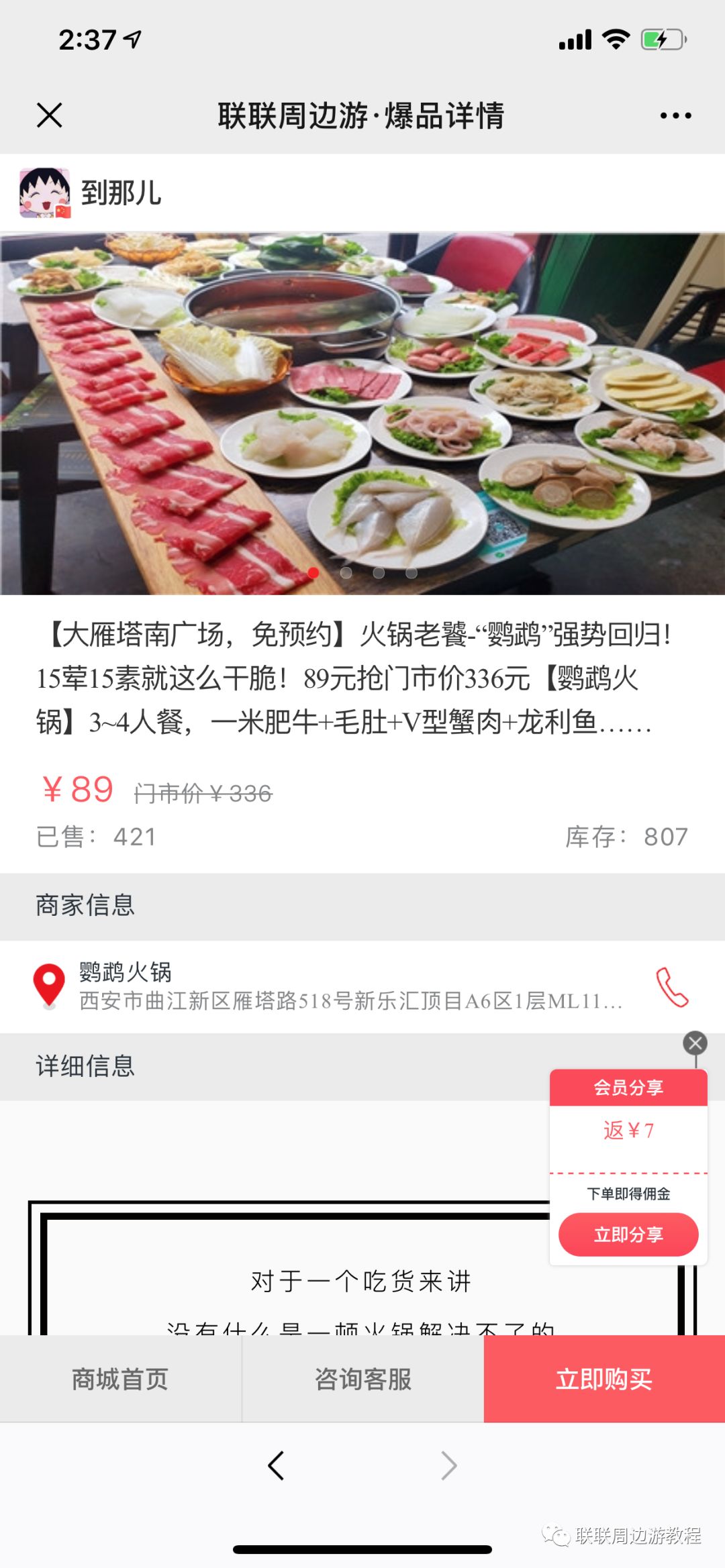Close the 爆品详情 page
Viewport: 725px width, 1568px height.
coord(50,115)
